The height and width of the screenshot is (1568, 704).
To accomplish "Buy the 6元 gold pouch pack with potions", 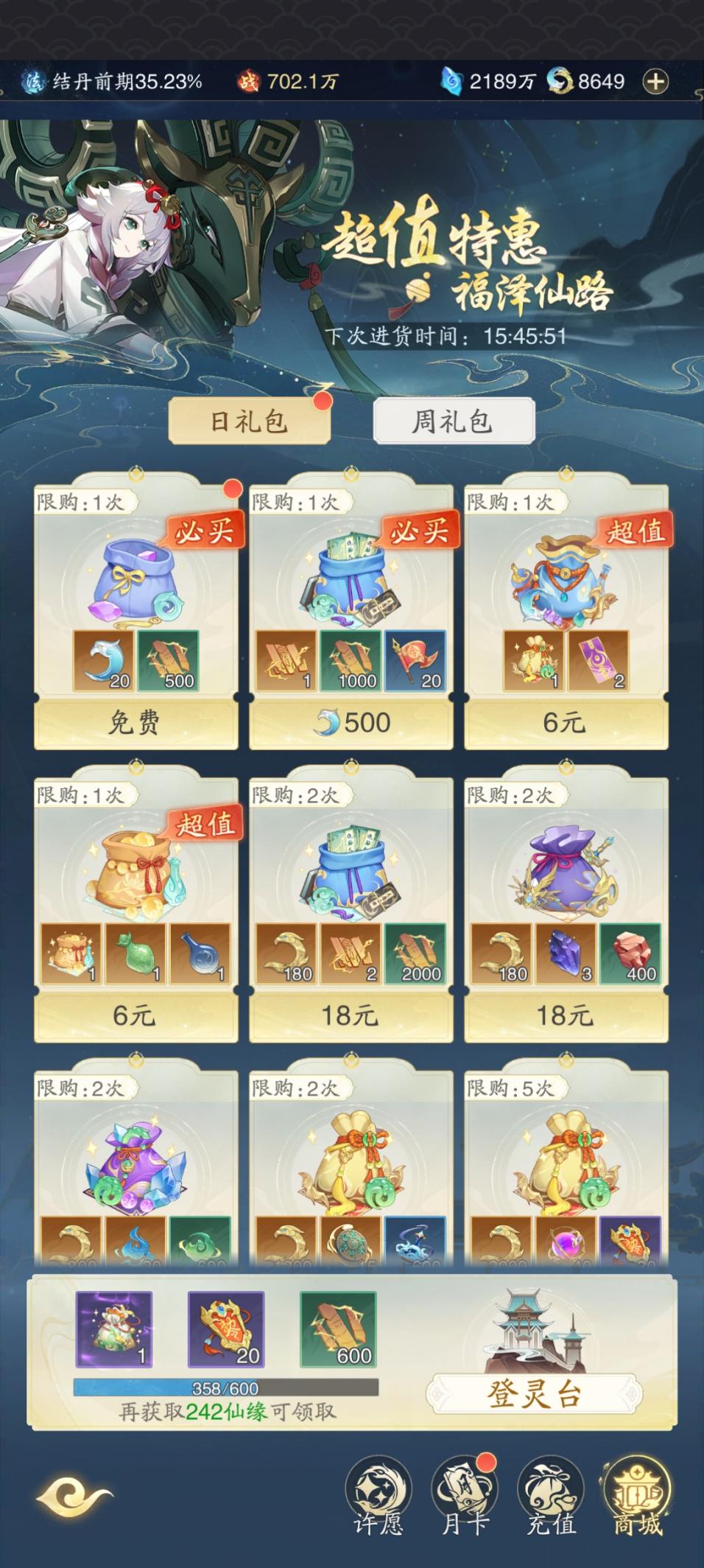I will [135, 1015].
